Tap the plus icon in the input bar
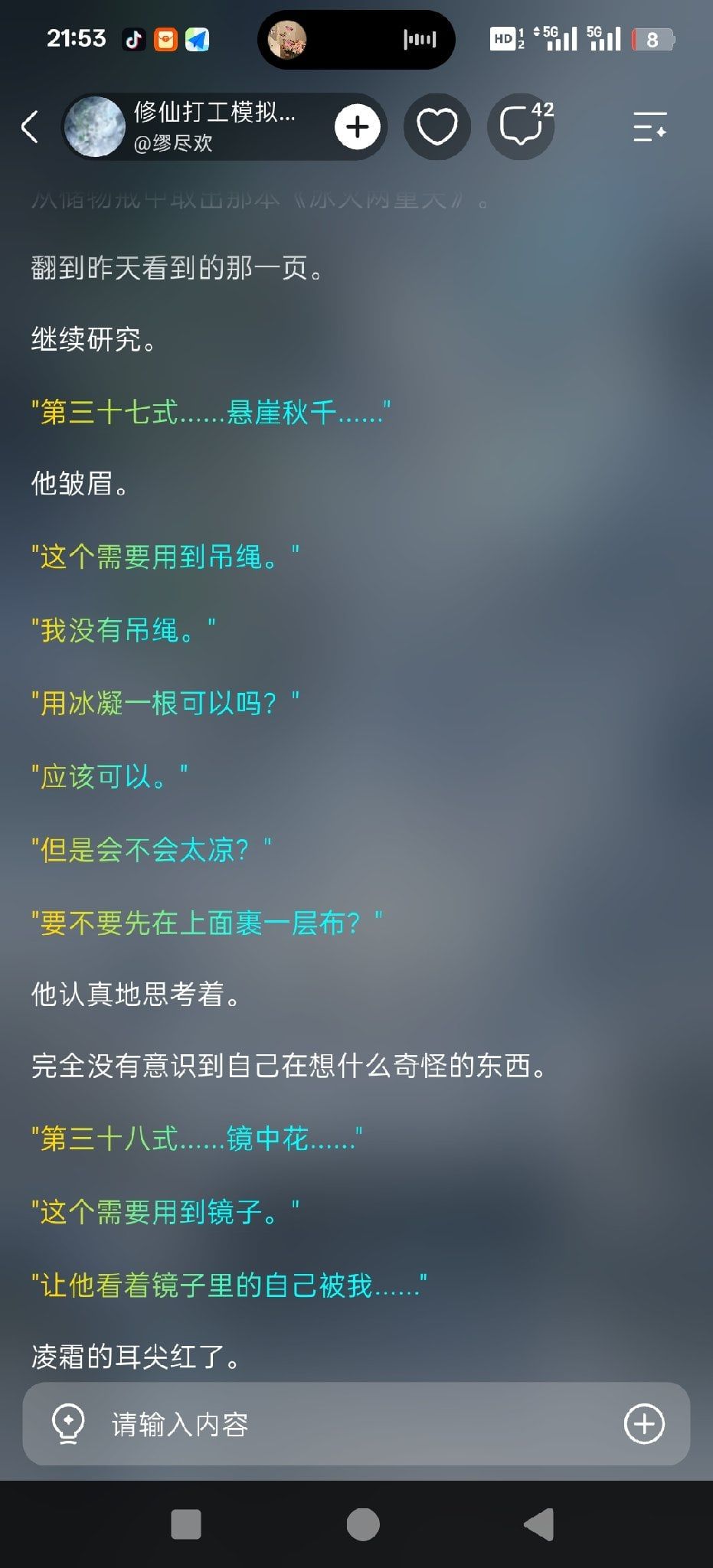Image resolution: width=713 pixels, height=1568 pixels. pyautogui.click(x=644, y=1424)
